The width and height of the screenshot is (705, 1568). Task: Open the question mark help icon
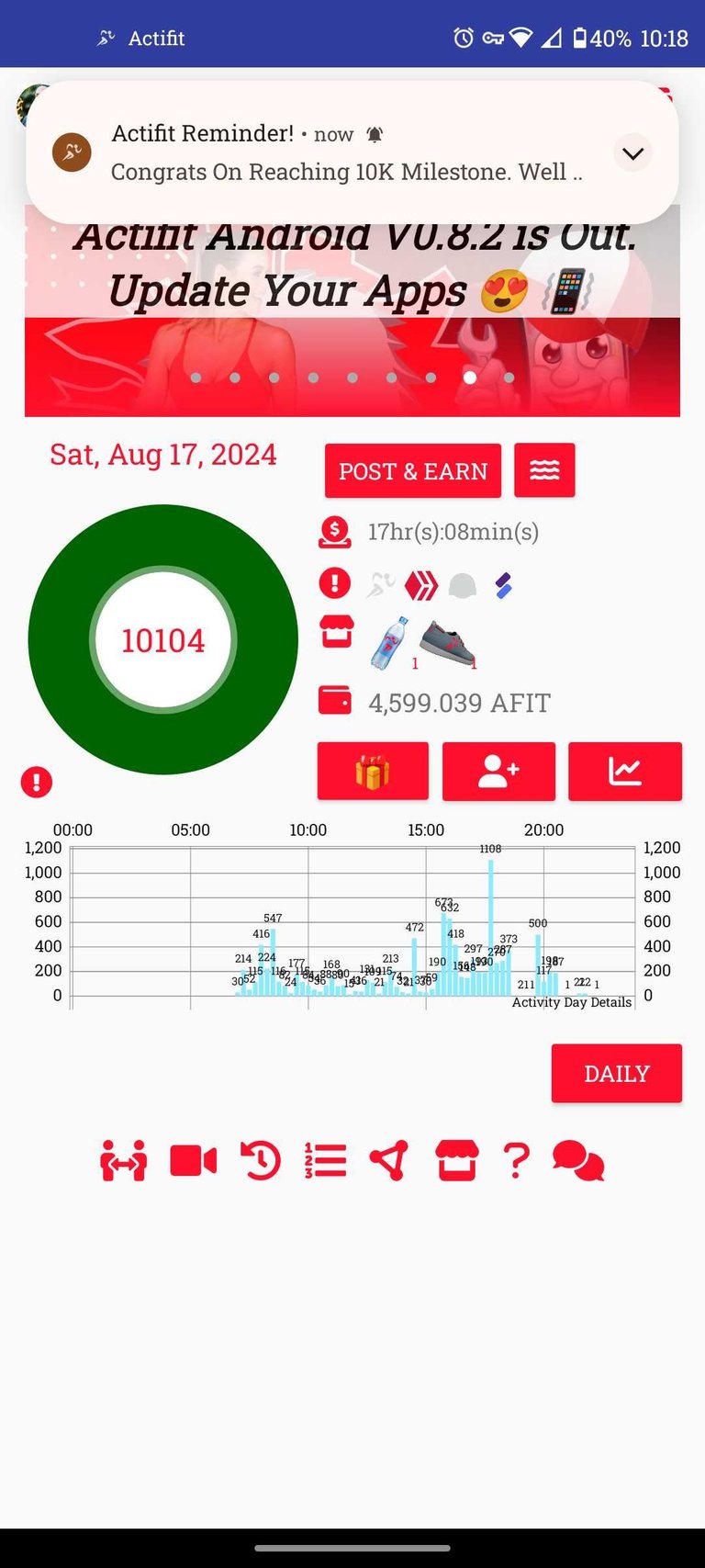(517, 1161)
